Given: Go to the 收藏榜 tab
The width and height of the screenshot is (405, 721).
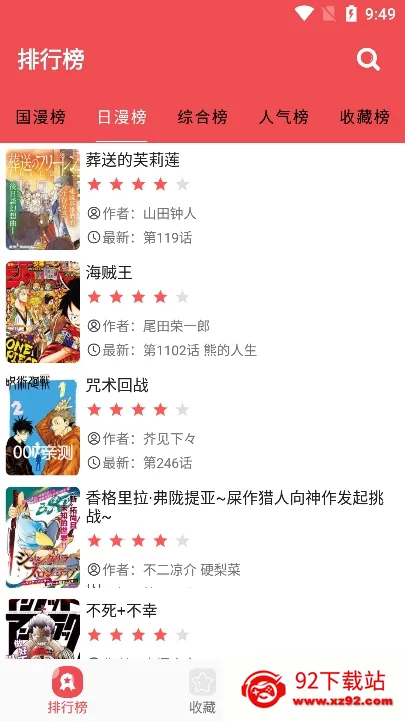Looking at the screenshot, I should pyautogui.click(x=365, y=117).
